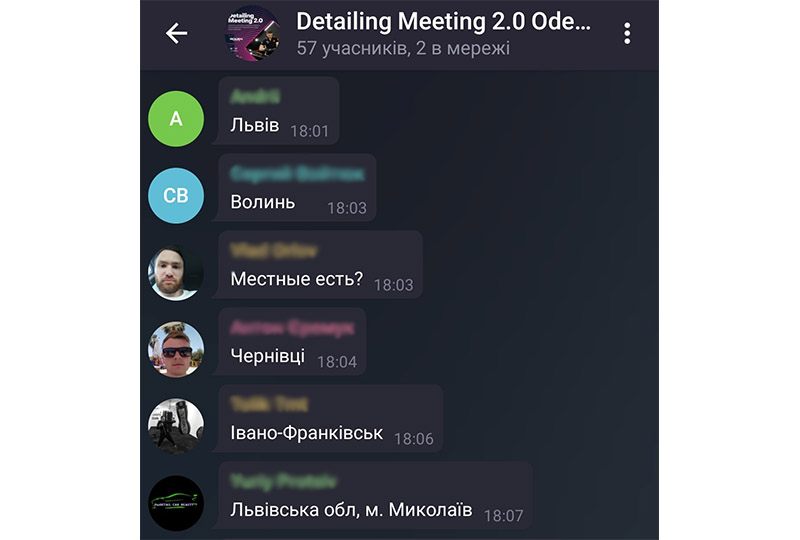Open avatar beside Львівська обл, м. Миколаїв
This screenshot has height=540, width=800.
(176, 502)
